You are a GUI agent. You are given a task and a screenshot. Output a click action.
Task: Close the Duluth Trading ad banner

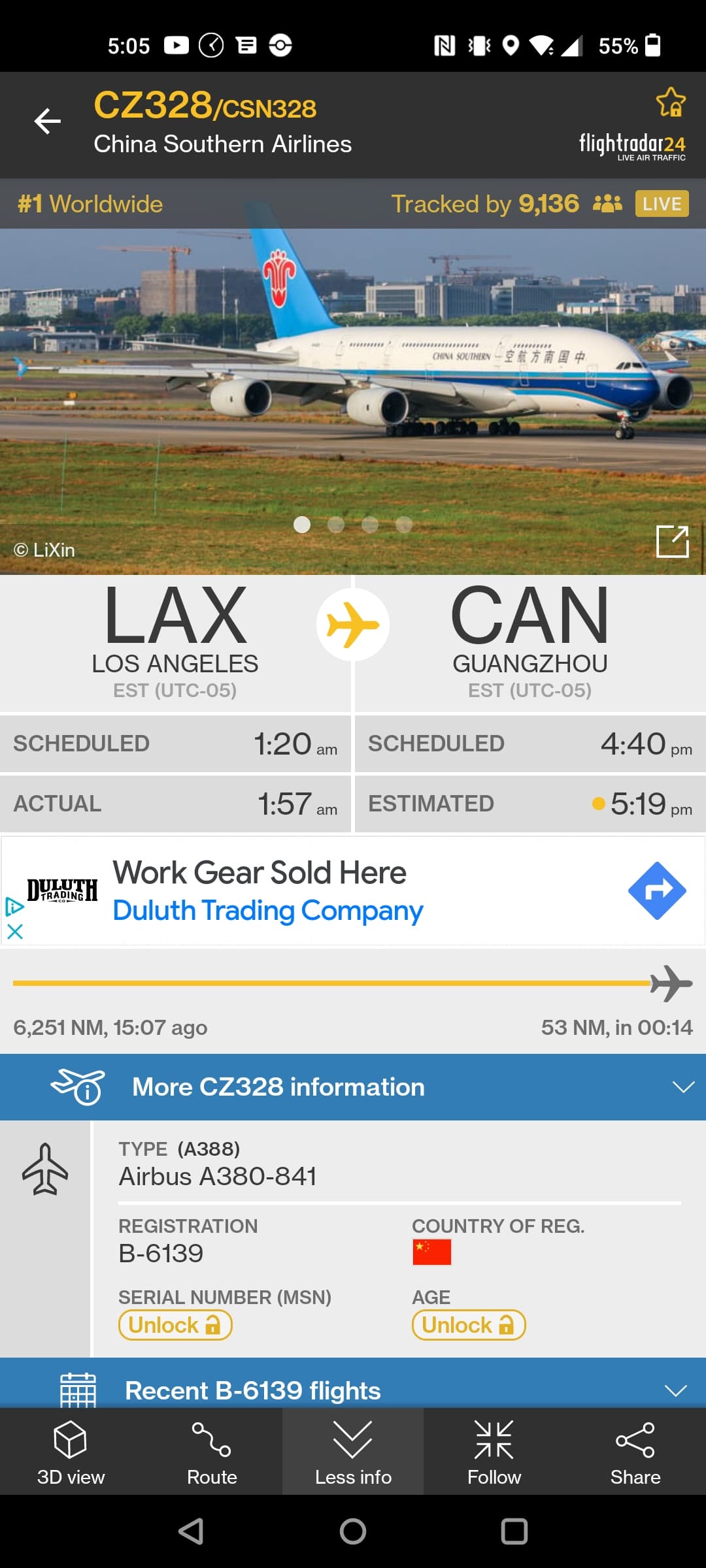point(14,932)
